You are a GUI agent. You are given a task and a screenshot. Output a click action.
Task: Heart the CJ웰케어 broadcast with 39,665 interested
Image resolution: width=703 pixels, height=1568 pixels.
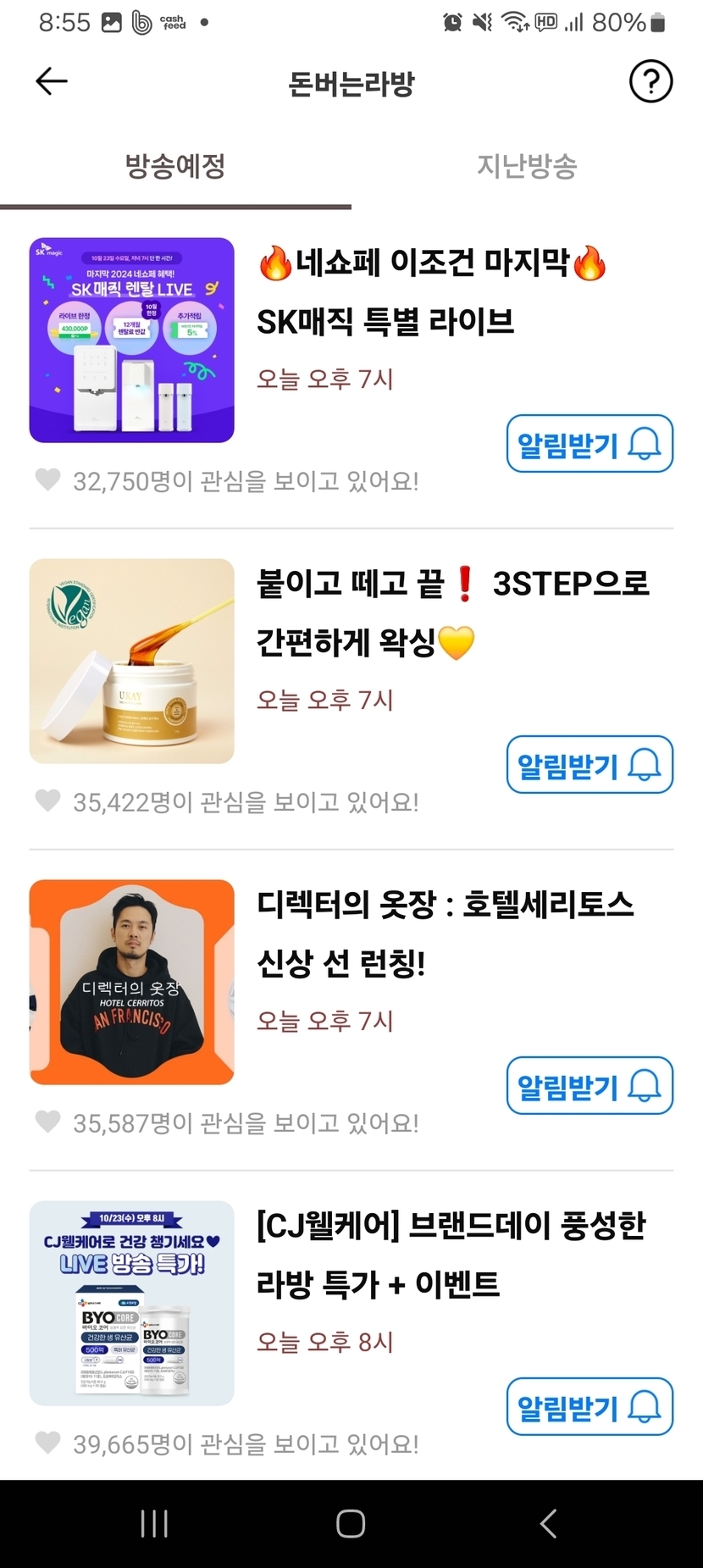48,1443
